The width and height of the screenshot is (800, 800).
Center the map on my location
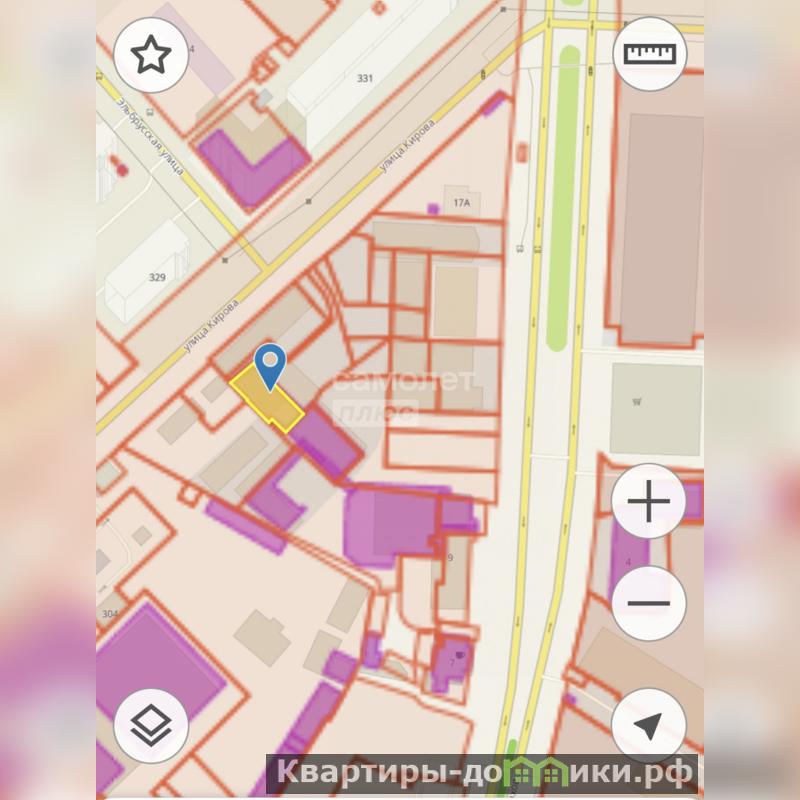(648, 726)
